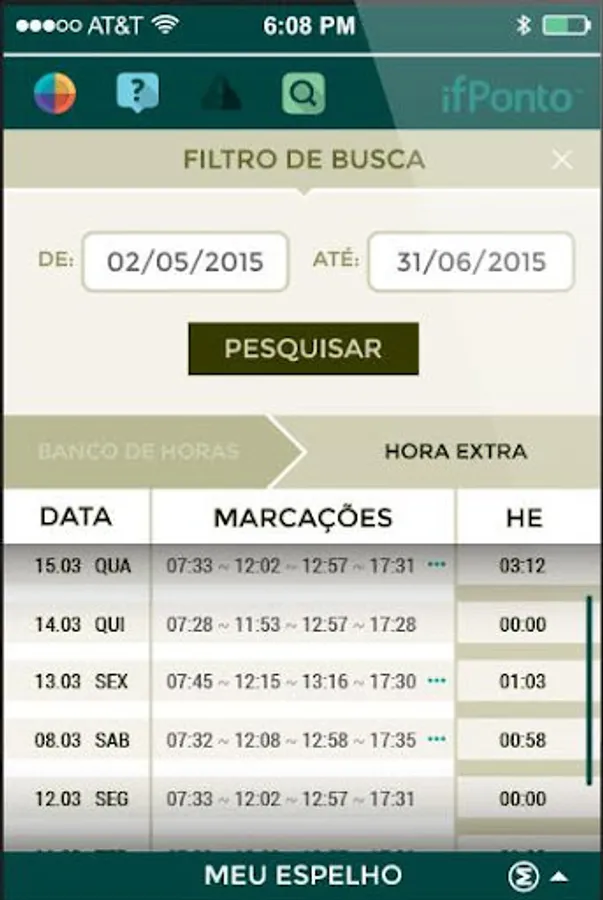603x900 pixels.
Task: Tap the Pesquisar button
Action: coord(303,348)
